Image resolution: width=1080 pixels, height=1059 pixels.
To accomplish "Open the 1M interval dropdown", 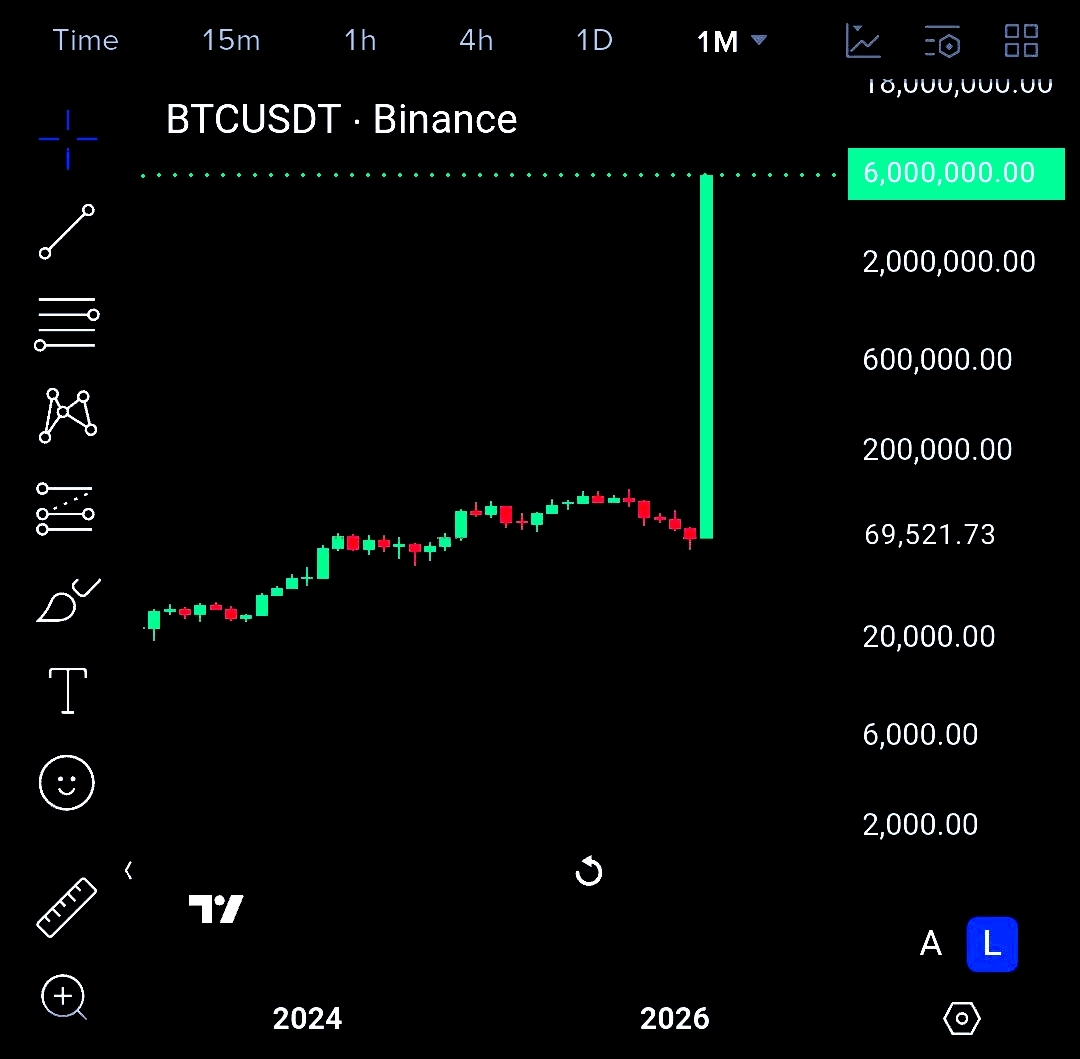I will 731,41.
